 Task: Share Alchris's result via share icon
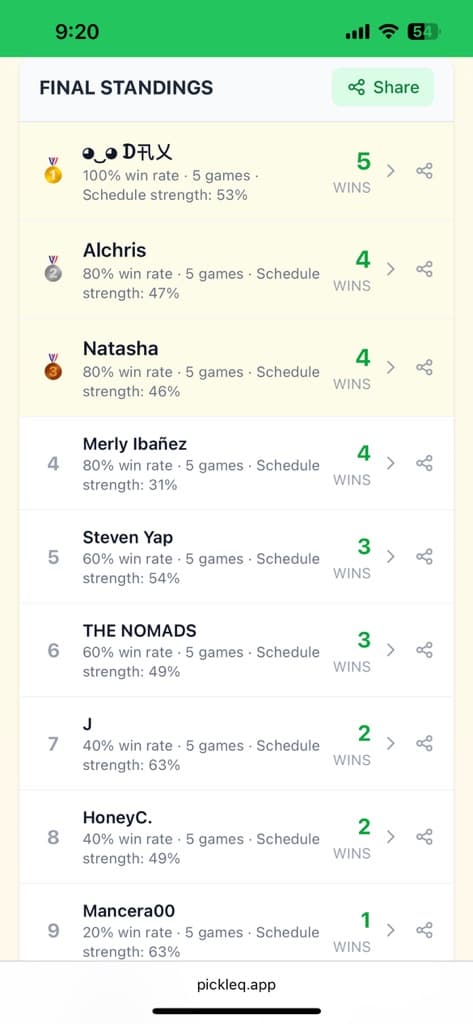pos(424,269)
